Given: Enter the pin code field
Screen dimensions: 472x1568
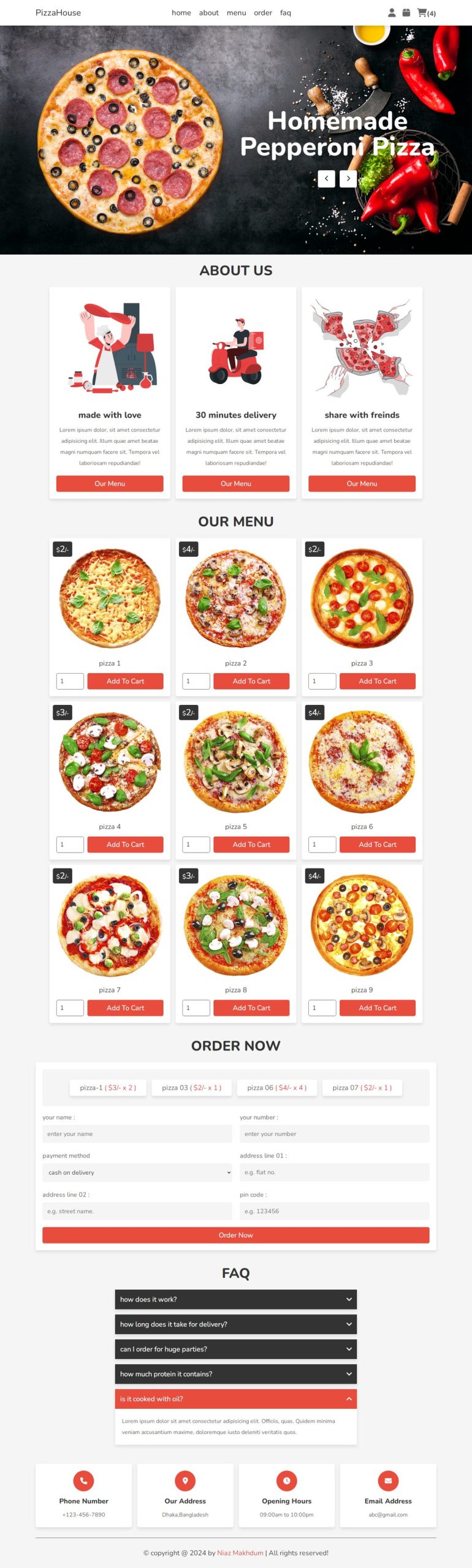Looking at the screenshot, I should [334, 1211].
